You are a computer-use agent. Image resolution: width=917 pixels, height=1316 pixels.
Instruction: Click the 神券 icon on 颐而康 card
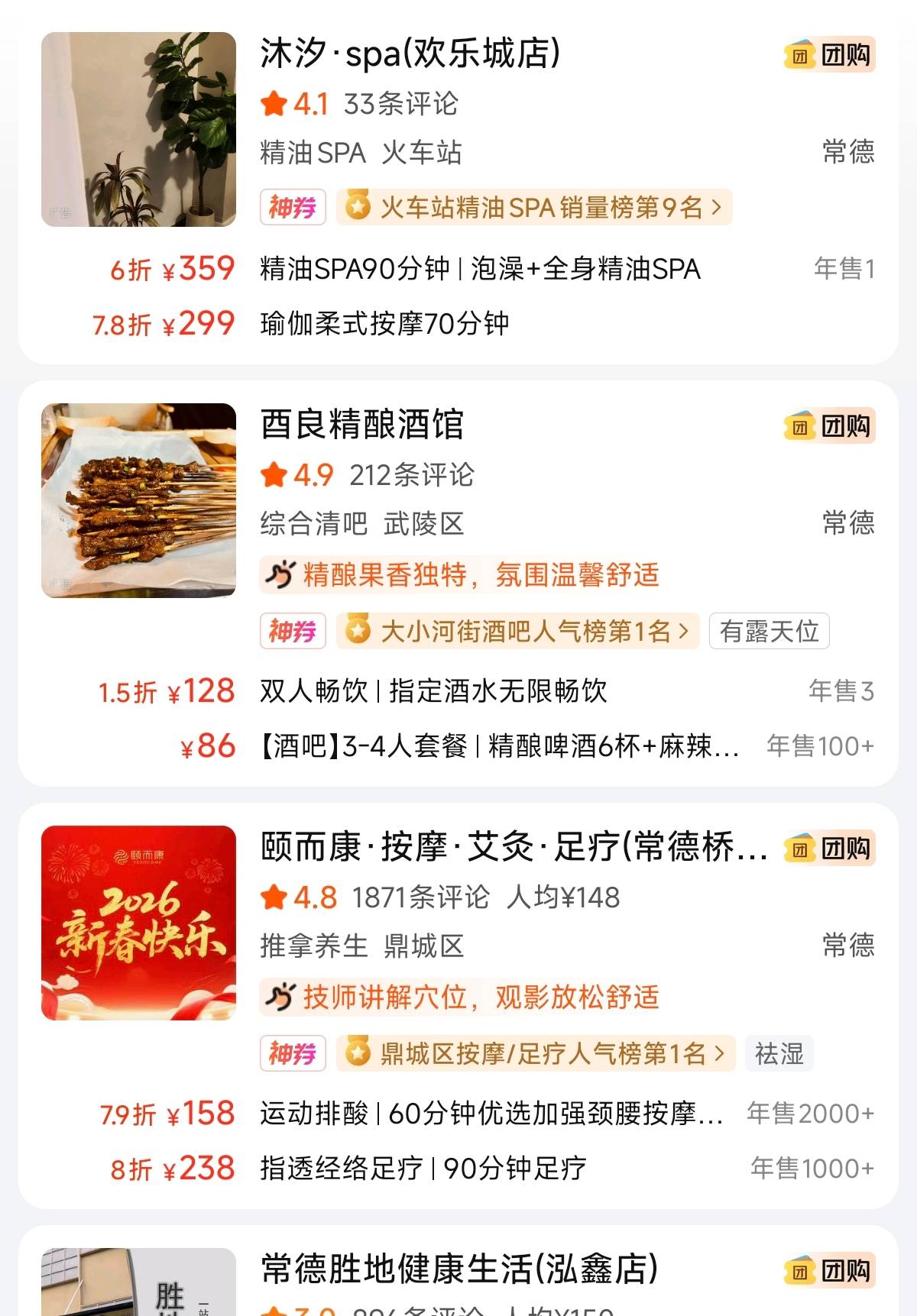(x=293, y=1053)
